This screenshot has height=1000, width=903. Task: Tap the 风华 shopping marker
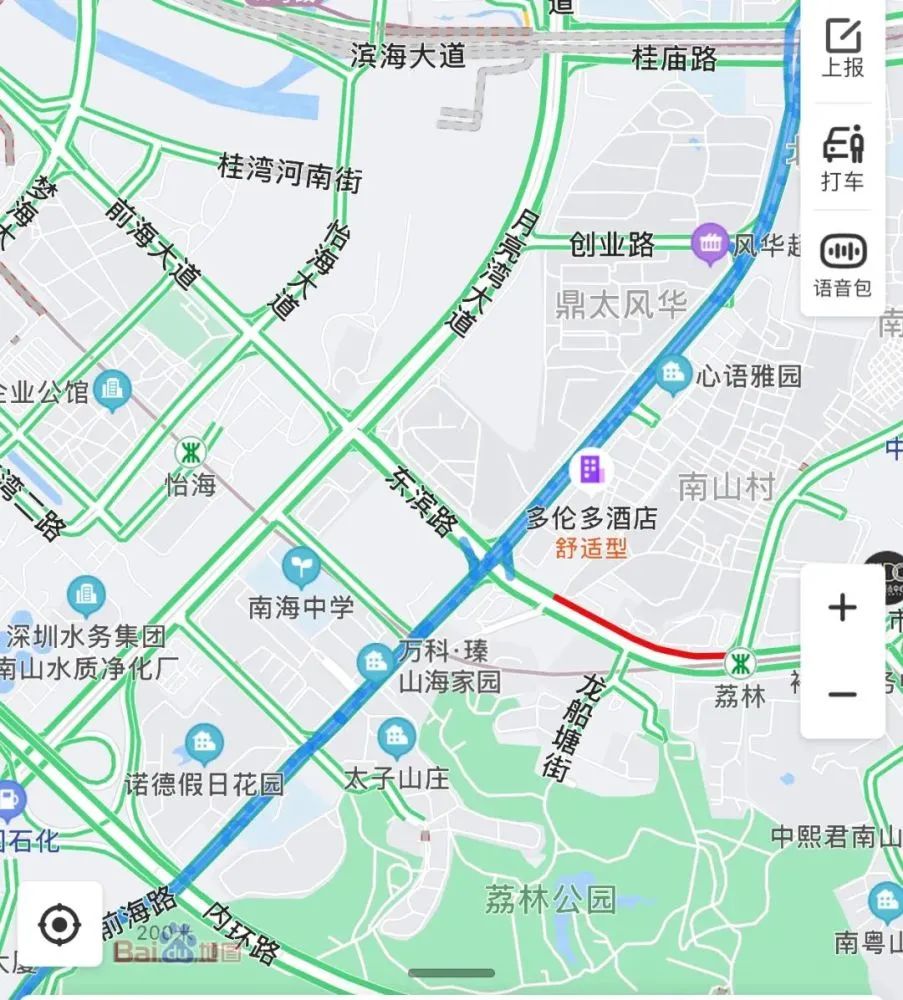tap(710, 243)
